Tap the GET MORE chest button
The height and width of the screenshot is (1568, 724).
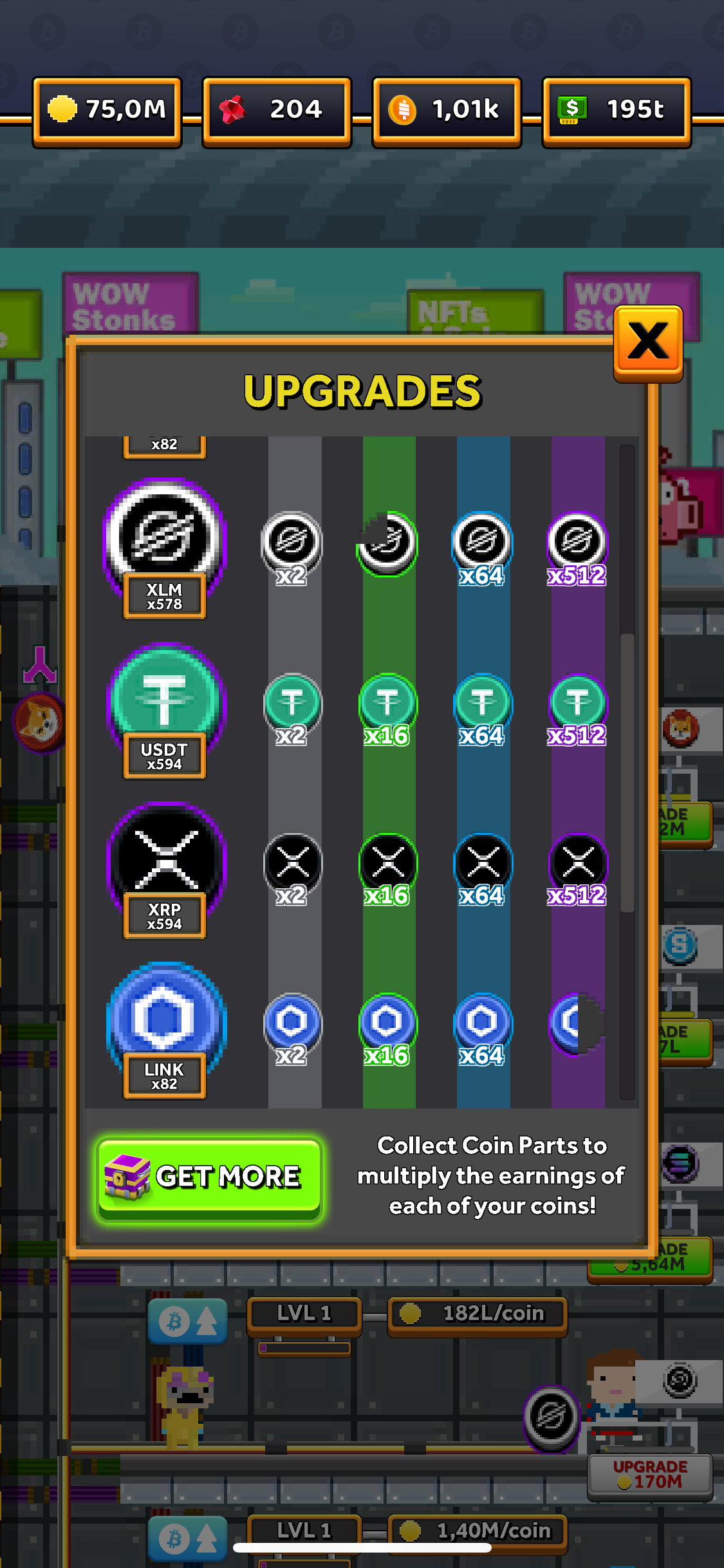[209, 1177]
